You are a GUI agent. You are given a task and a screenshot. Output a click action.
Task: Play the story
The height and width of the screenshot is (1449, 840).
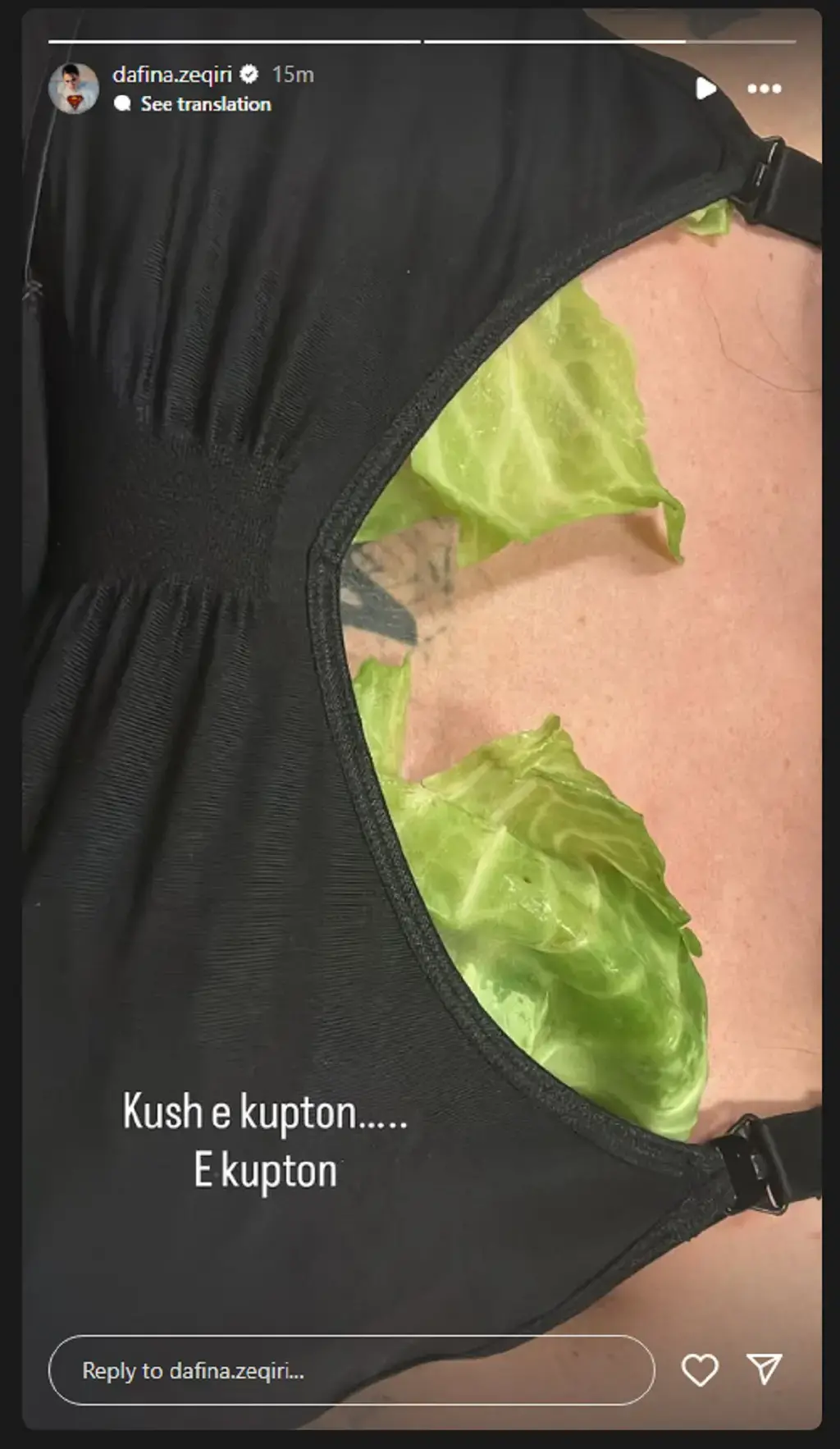(x=705, y=89)
